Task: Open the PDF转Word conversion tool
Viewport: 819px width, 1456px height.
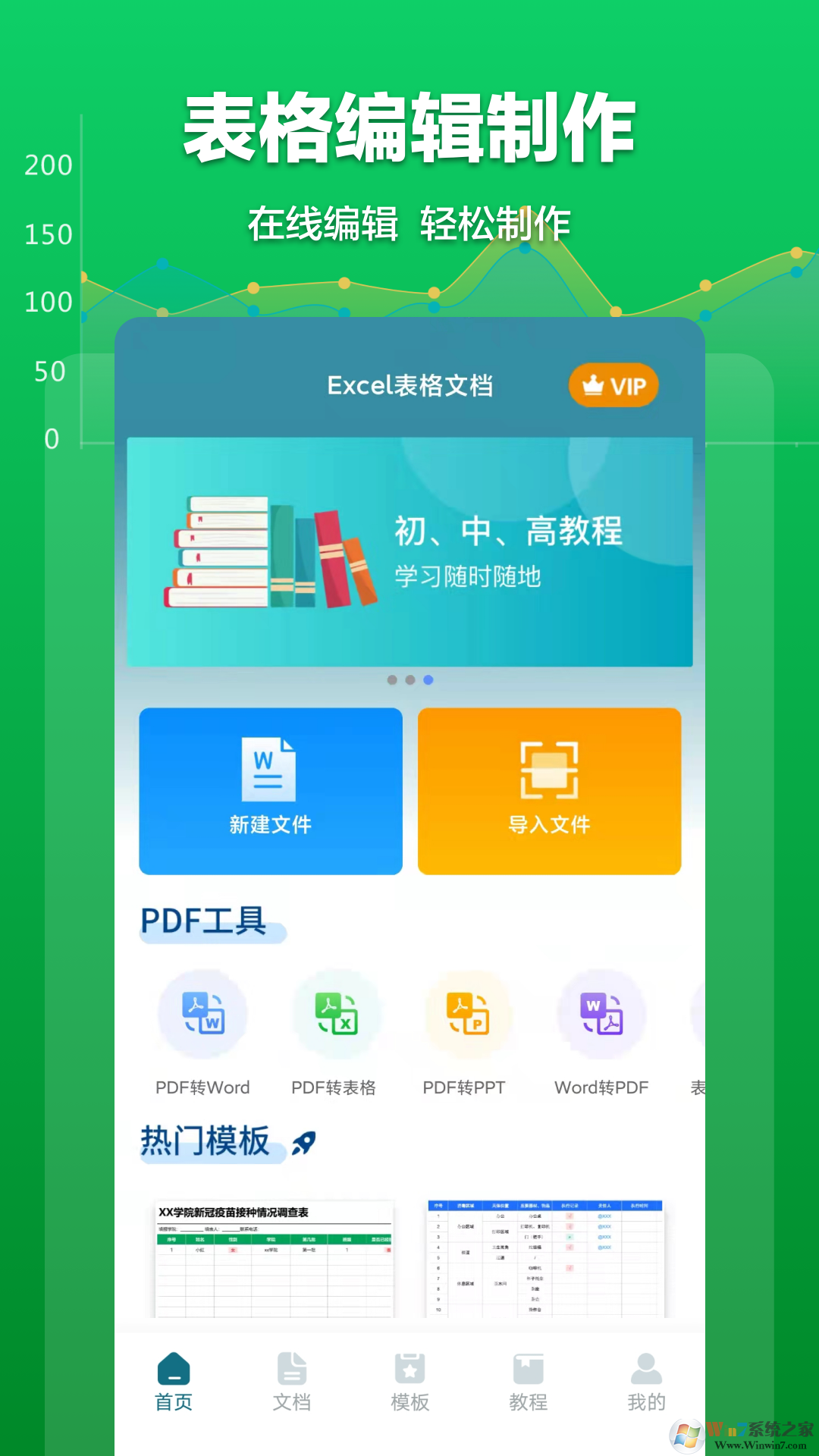Action: 202,1016
